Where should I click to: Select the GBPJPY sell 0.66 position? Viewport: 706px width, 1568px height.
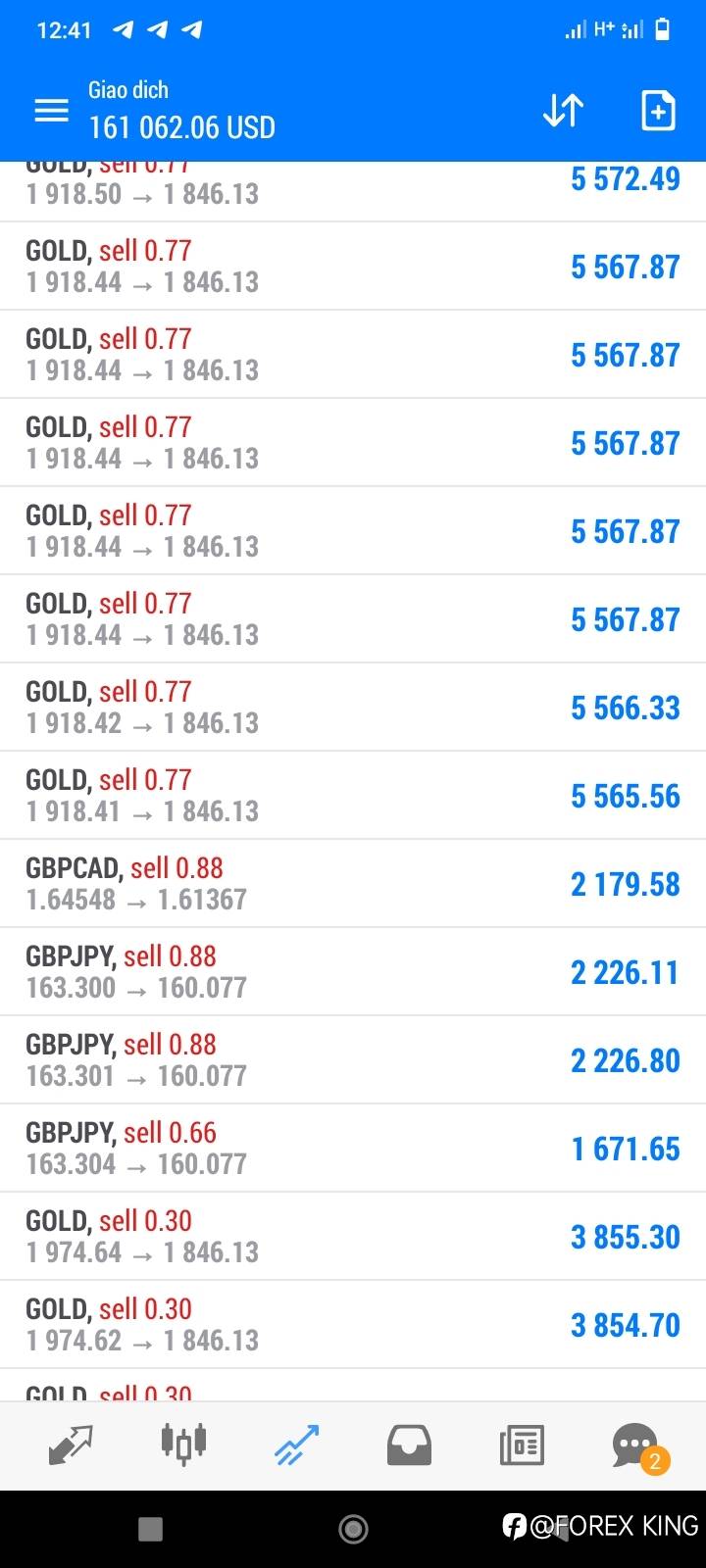[x=353, y=1148]
